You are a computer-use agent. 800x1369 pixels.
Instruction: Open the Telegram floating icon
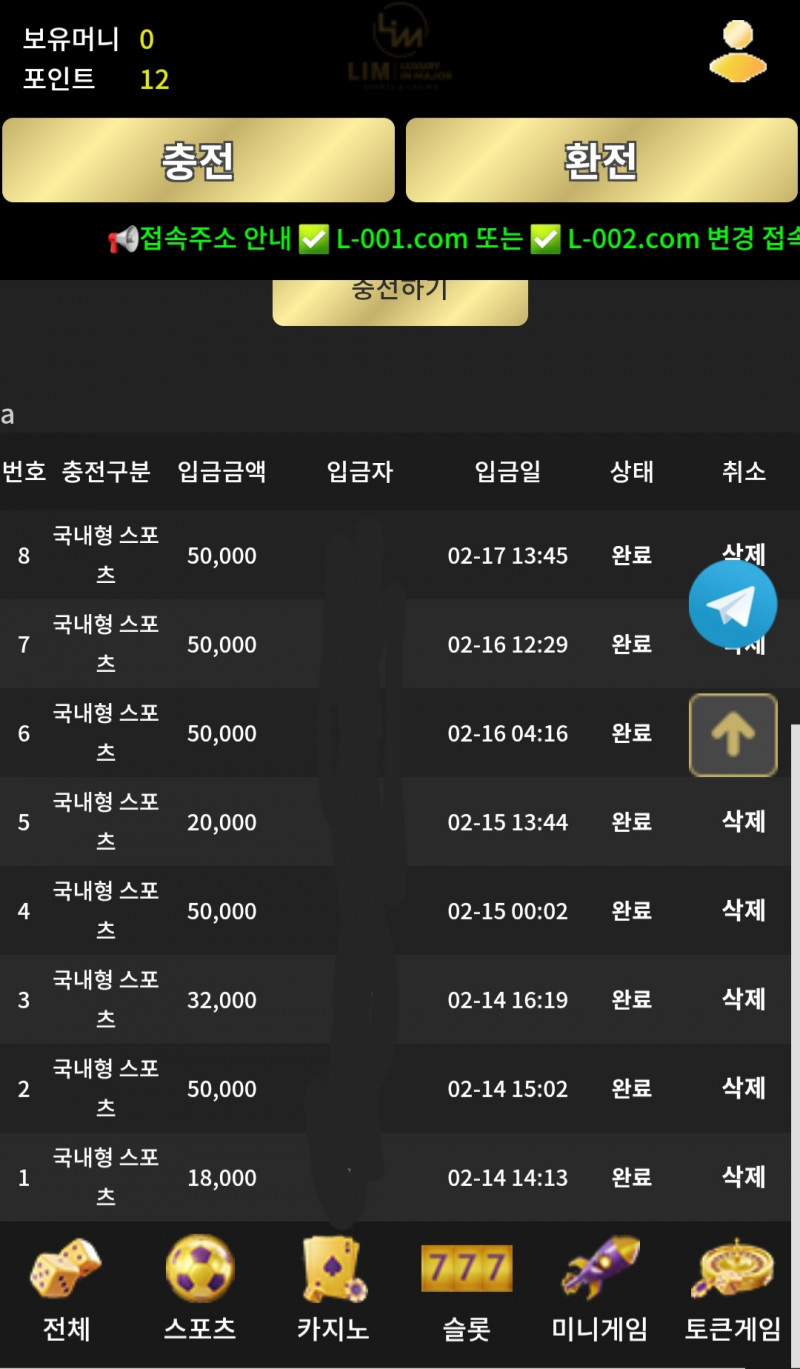pyautogui.click(x=733, y=604)
